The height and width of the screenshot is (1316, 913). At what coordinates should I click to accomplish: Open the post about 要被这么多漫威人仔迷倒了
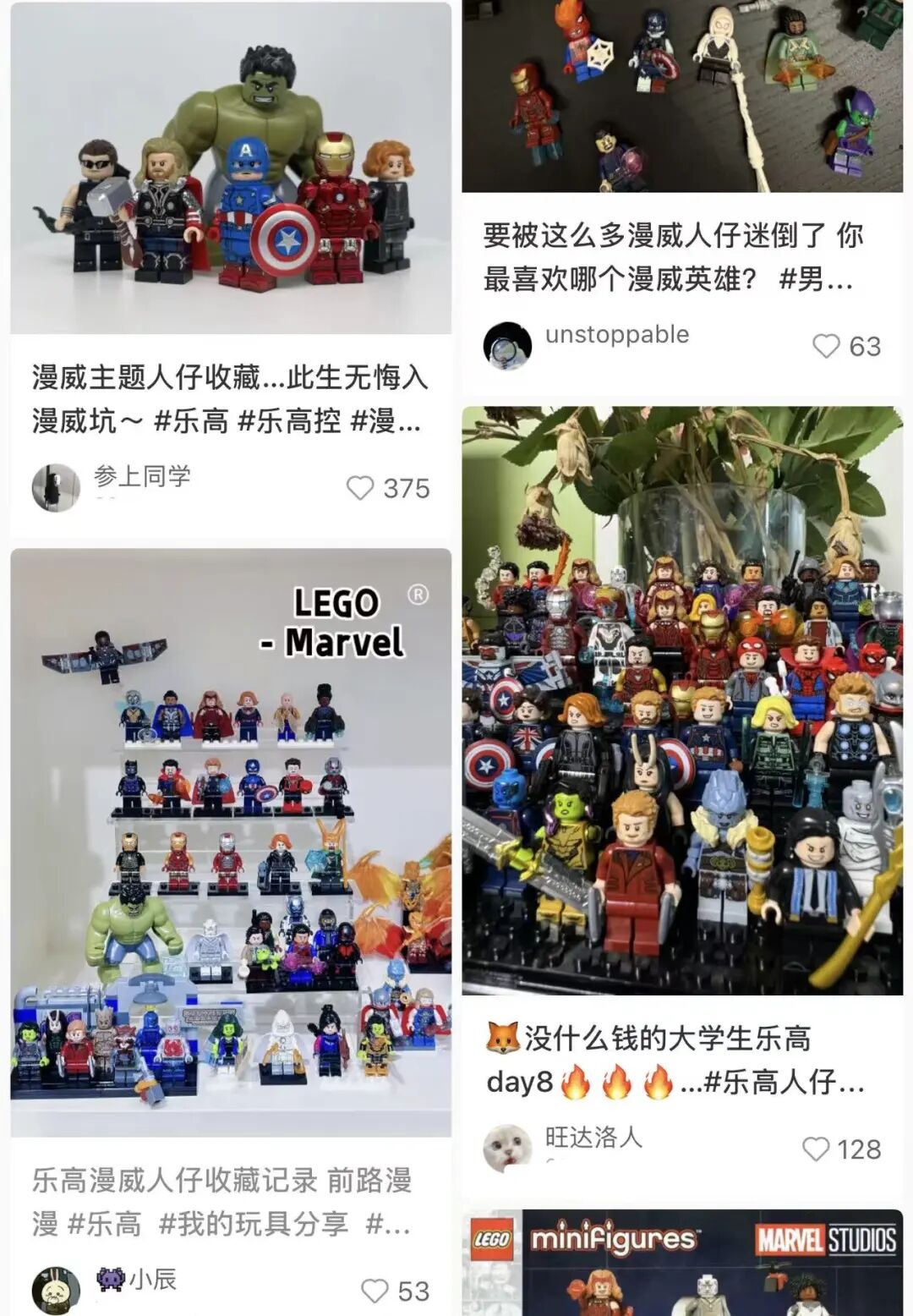[x=672, y=256]
